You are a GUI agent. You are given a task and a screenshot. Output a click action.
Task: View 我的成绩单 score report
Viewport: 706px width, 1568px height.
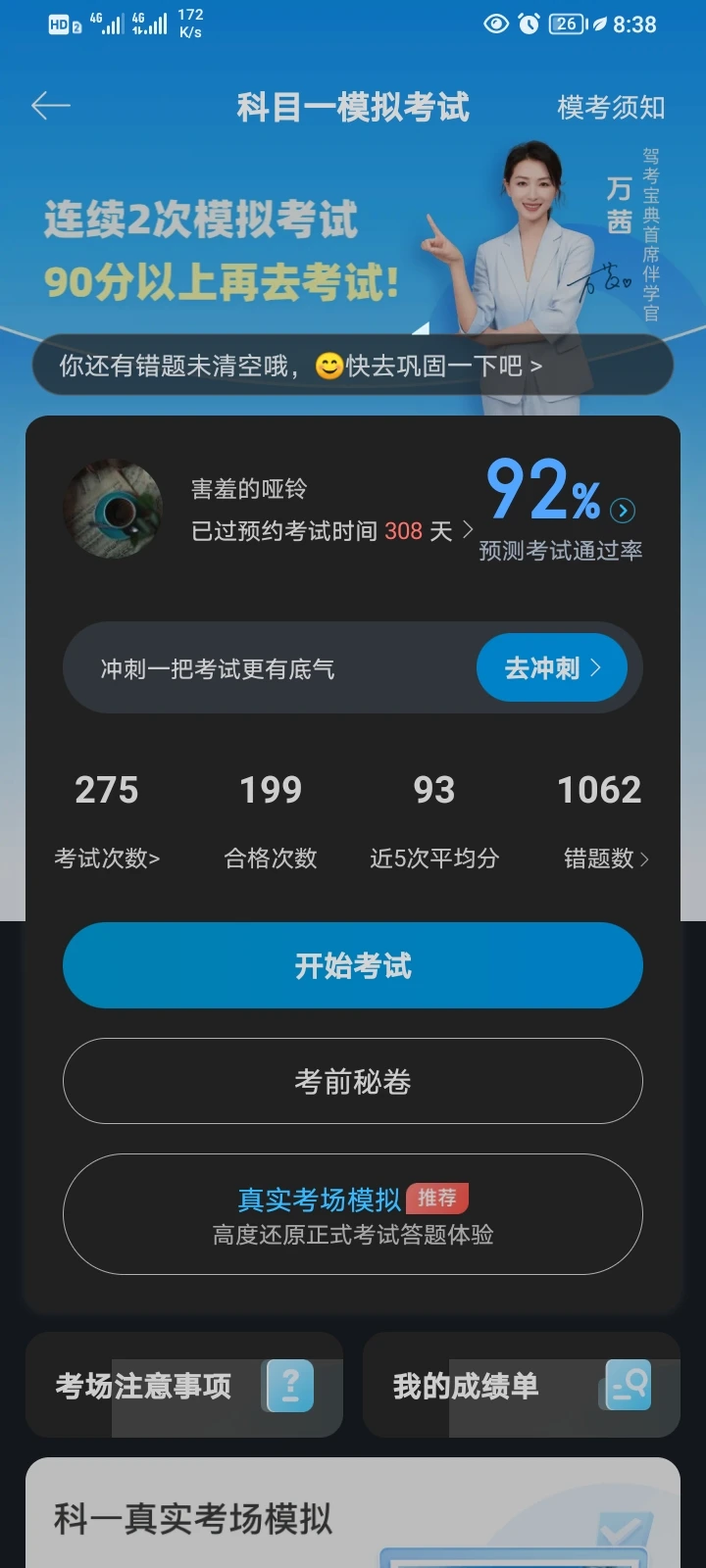pos(521,1385)
